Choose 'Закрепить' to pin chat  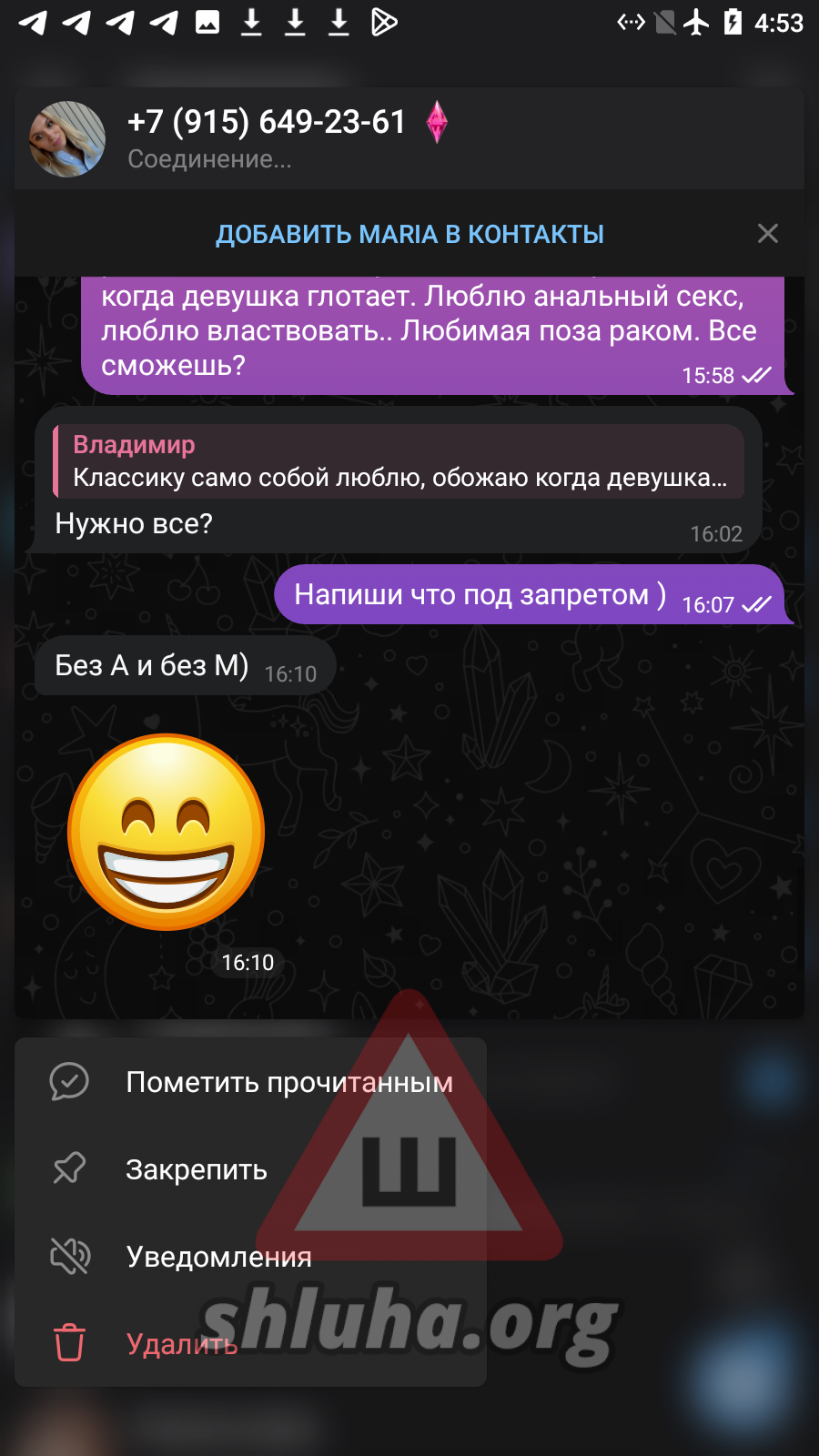pos(197,1169)
